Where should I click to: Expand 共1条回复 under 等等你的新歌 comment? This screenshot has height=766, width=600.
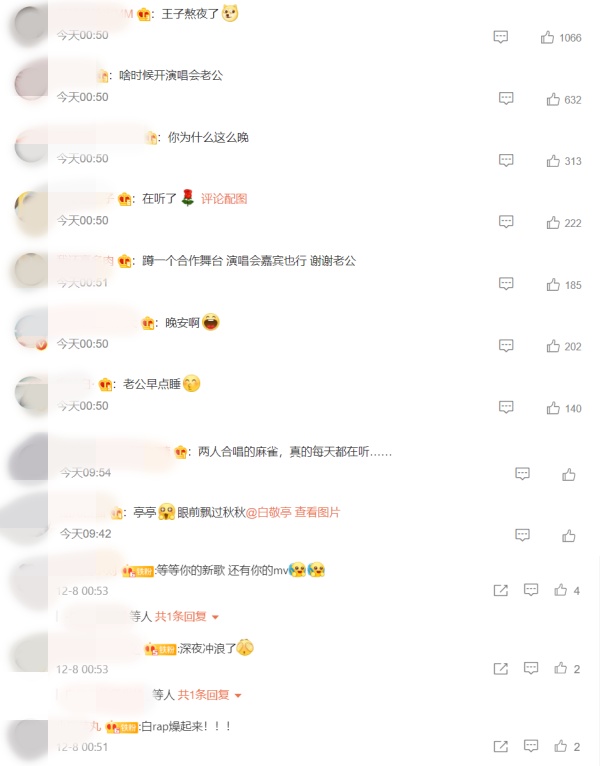tap(186, 617)
